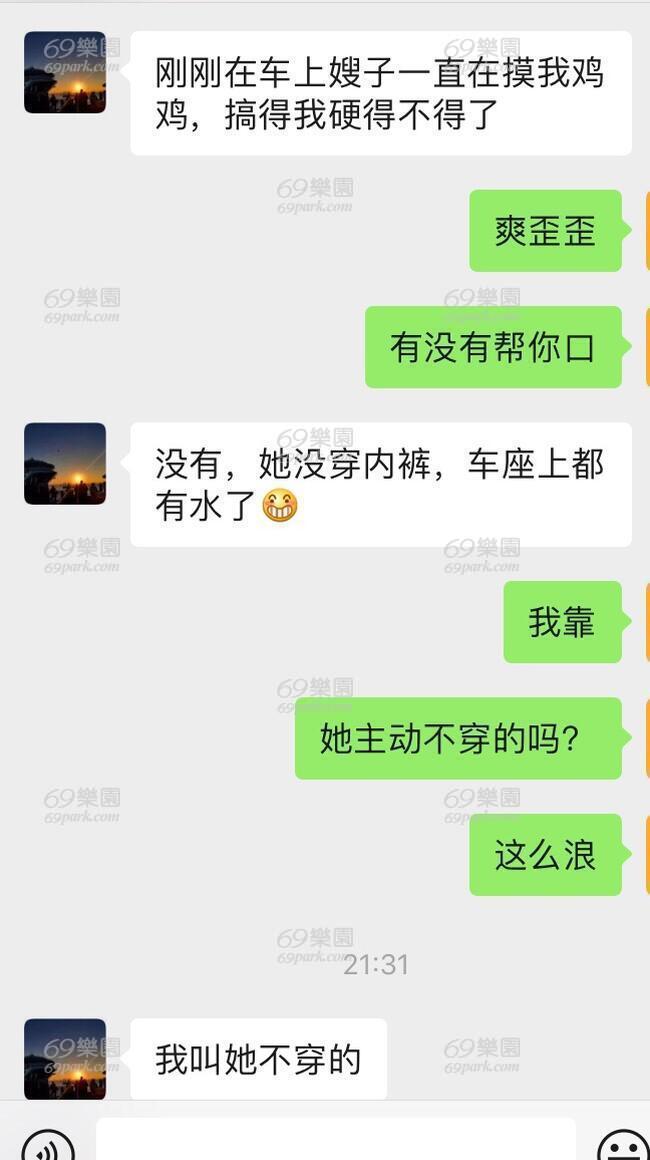Focus the message text field
The image size is (650, 1160).
click(x=336, y=1140)
